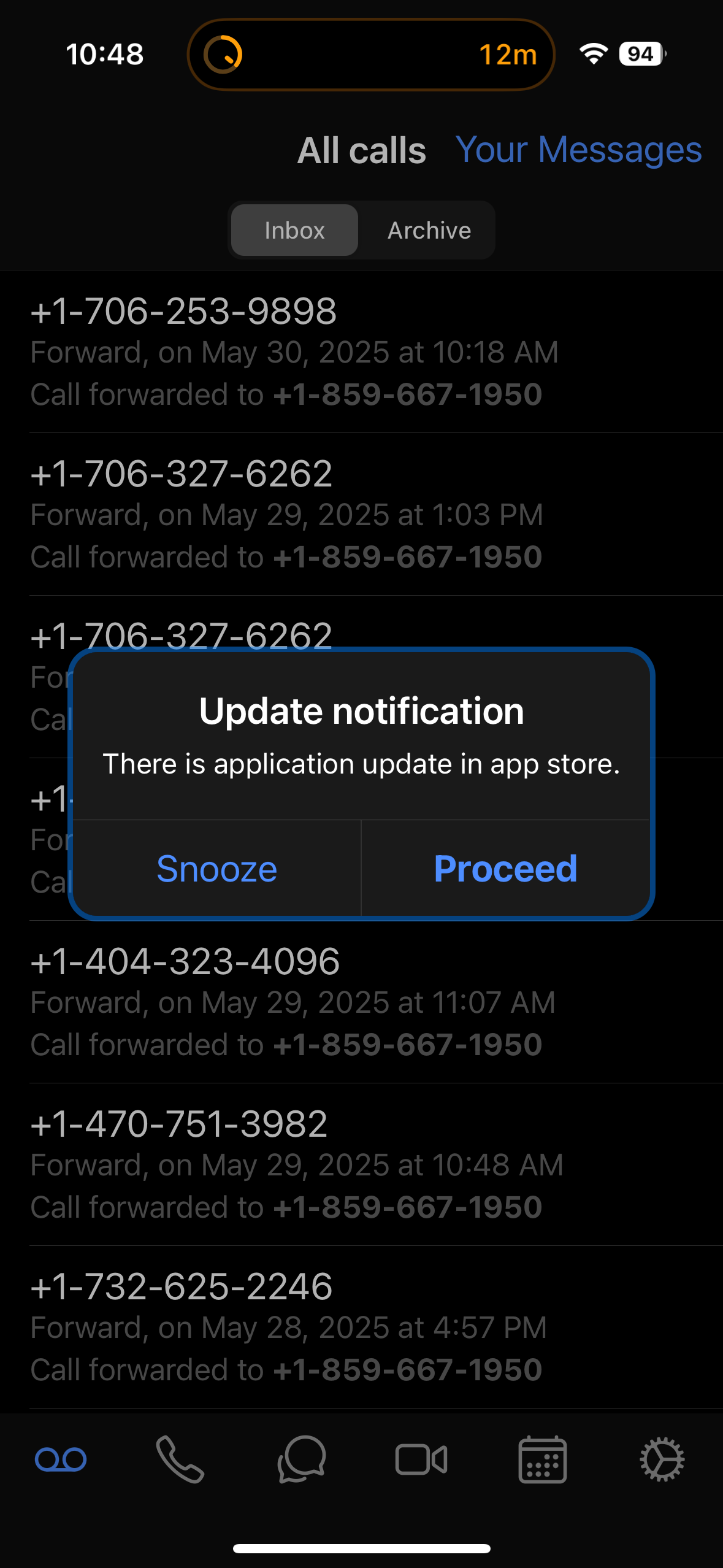Image resolution: width=723 pixels, height=1568 pixels.
Task: Go to the phone calls tab
Action: coord(180,1459)
